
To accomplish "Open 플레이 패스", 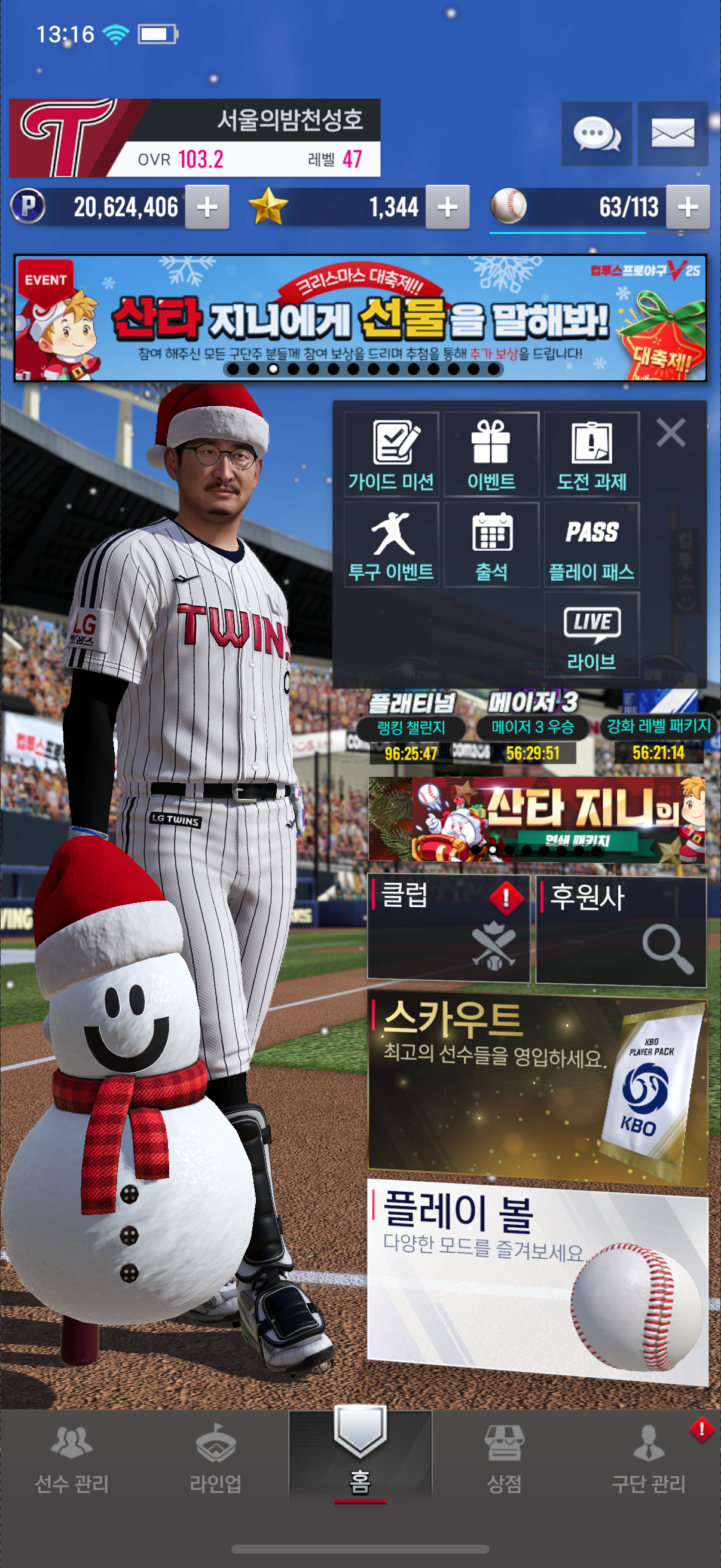I will coord(591,545).
